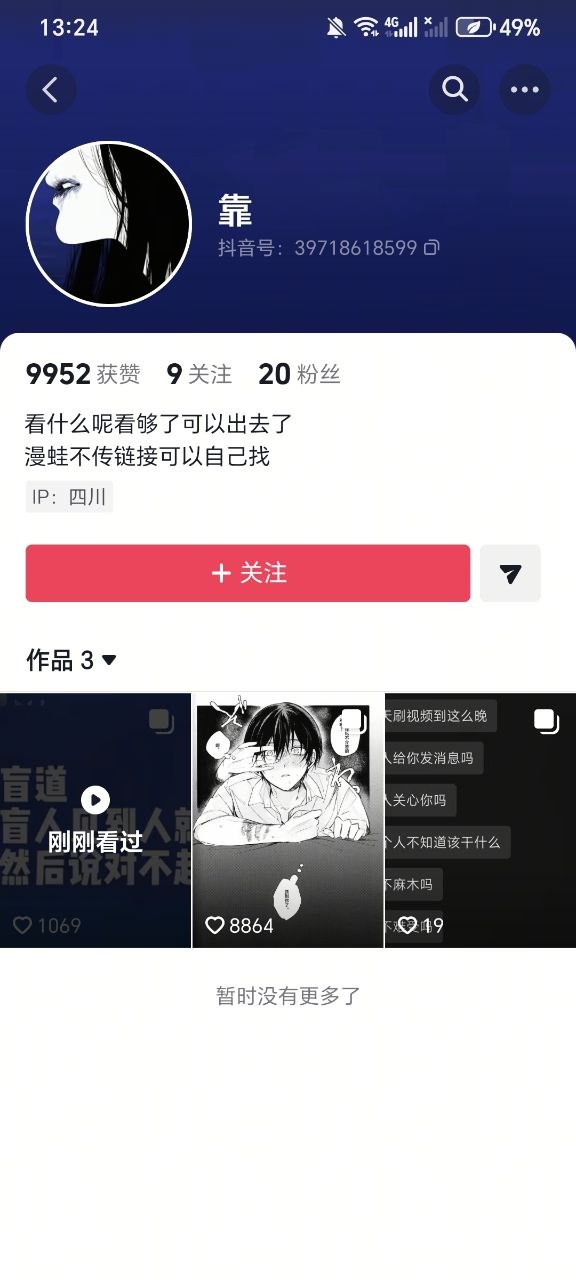This screenshot has height=1280, width=576.
Task: Send a message via the paper plane button
Action: pyautogui.click(x=510, y=573)
